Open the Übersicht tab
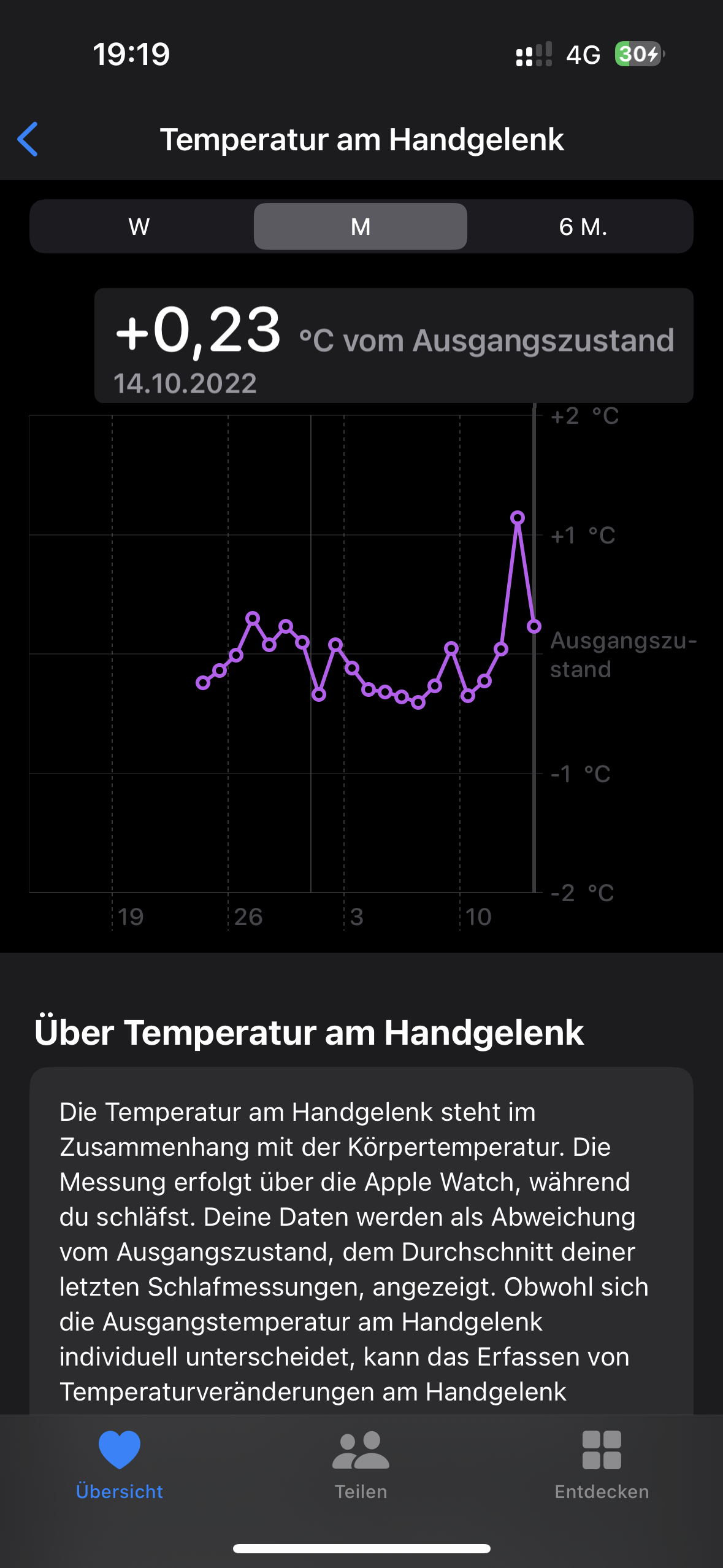The image size is (723, 1568). (120, 1465)
